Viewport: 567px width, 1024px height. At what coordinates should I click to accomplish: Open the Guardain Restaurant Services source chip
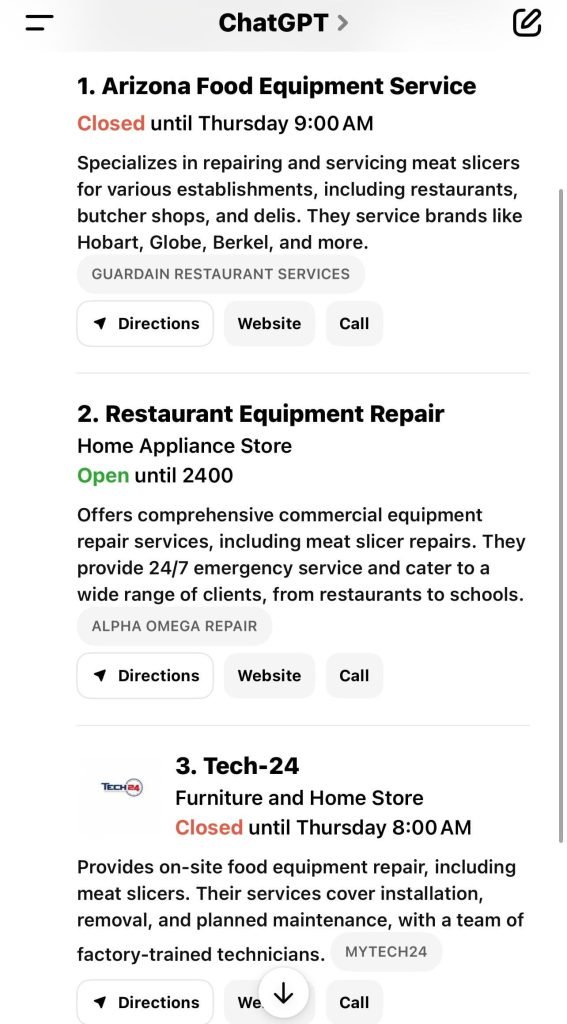tap(221, 274)
